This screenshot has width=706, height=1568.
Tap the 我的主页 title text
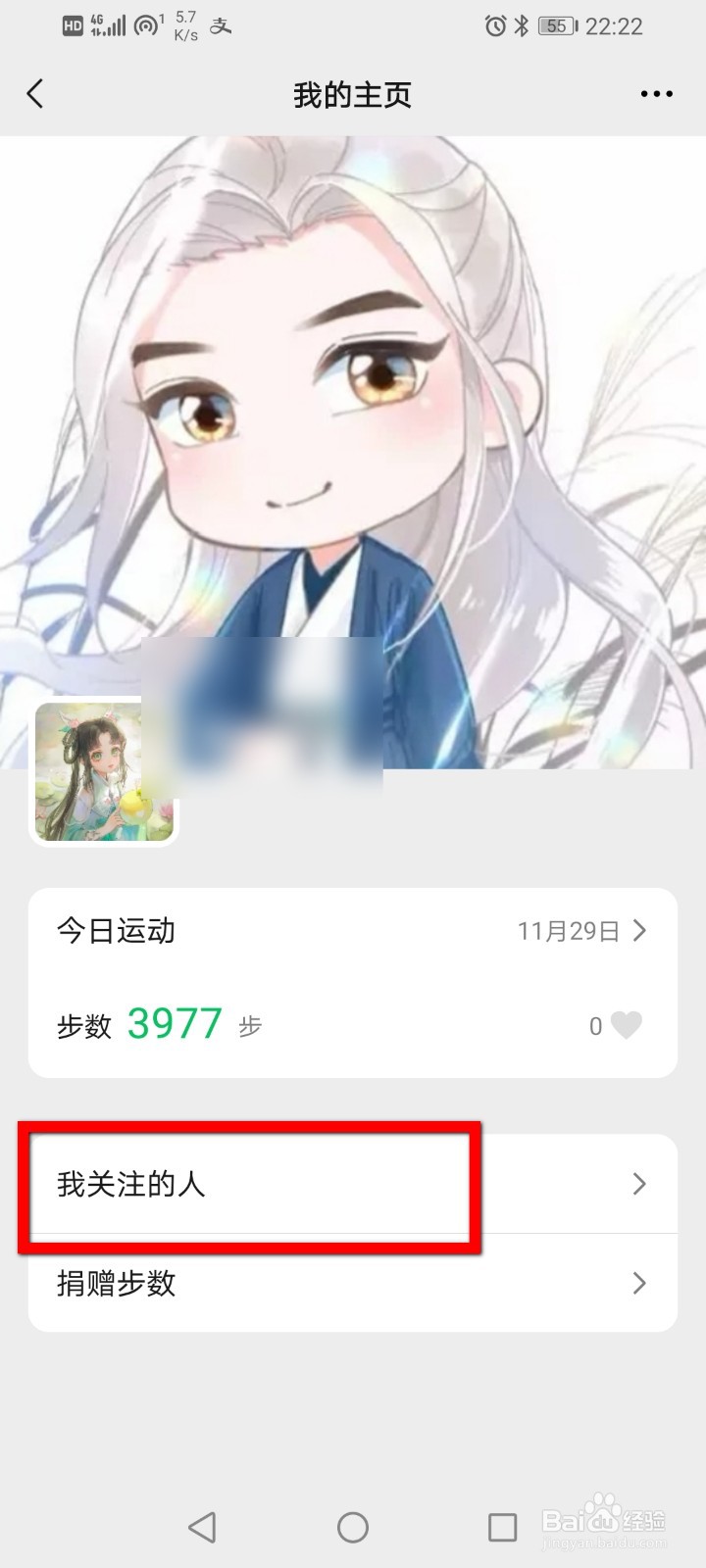coord(353,93)
